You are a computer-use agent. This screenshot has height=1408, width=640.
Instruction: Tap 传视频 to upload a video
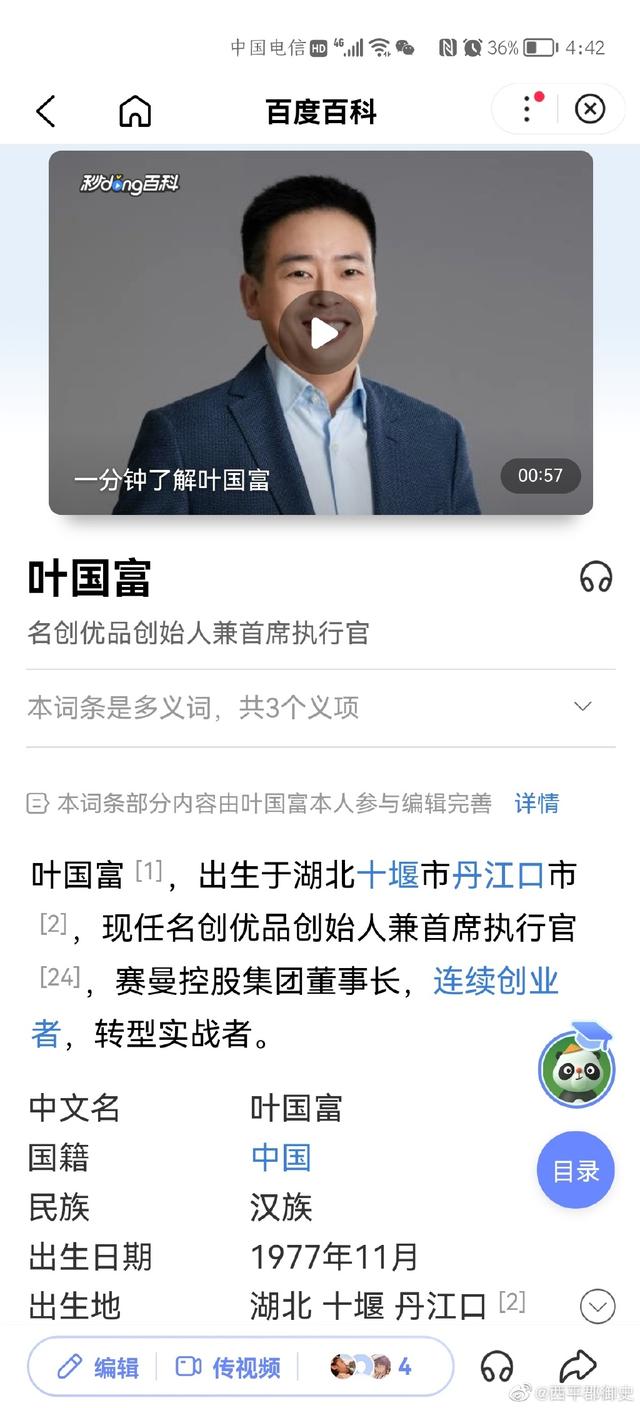(x=228, y=1367)
